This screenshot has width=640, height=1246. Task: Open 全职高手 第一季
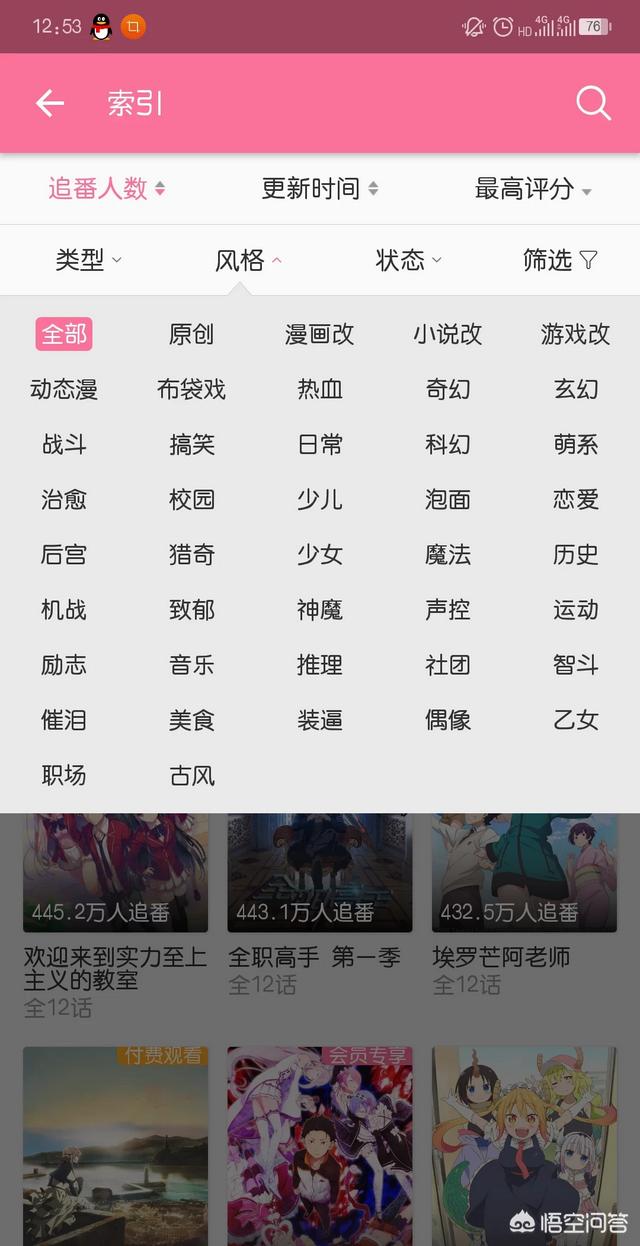point(314,957)
